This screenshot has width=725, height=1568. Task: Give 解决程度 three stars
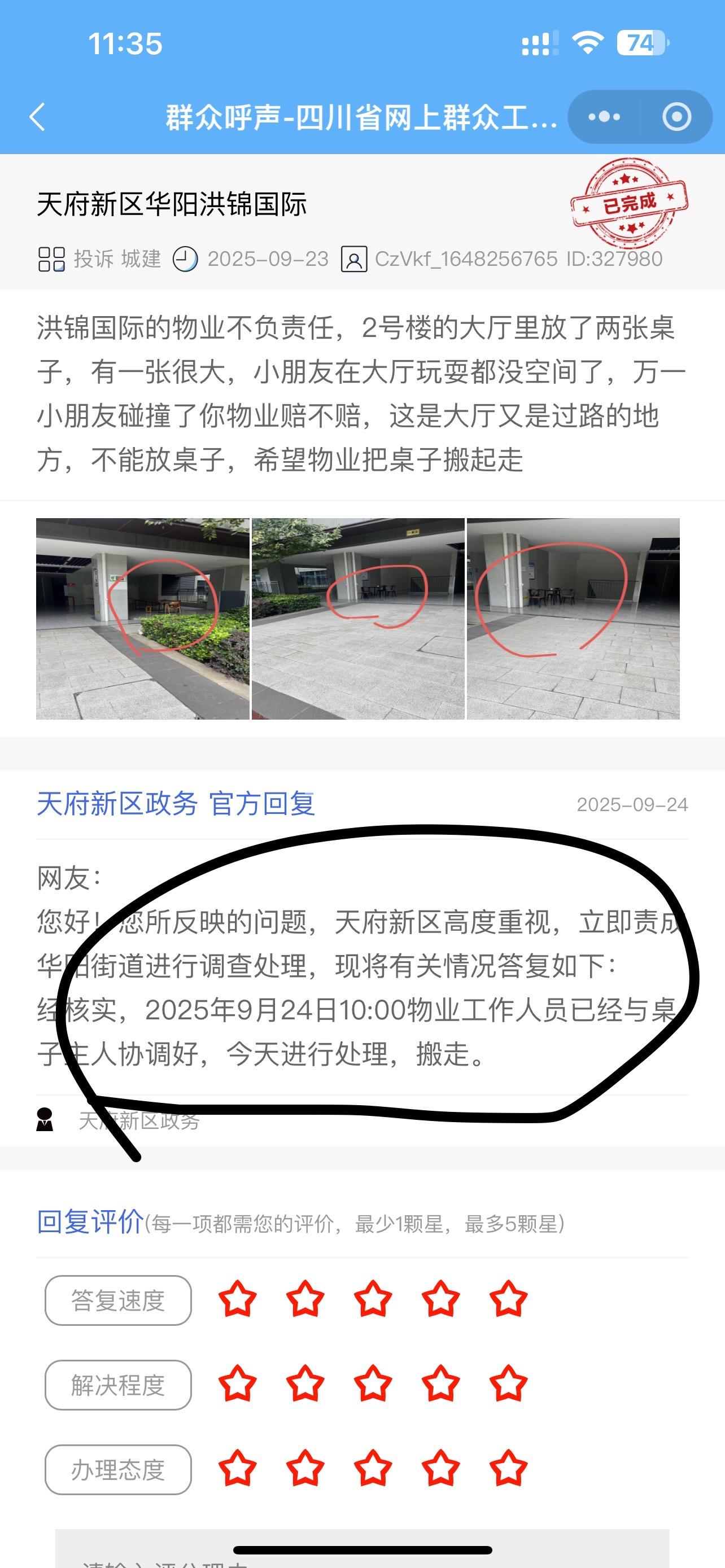click(x=373, y=1384)
